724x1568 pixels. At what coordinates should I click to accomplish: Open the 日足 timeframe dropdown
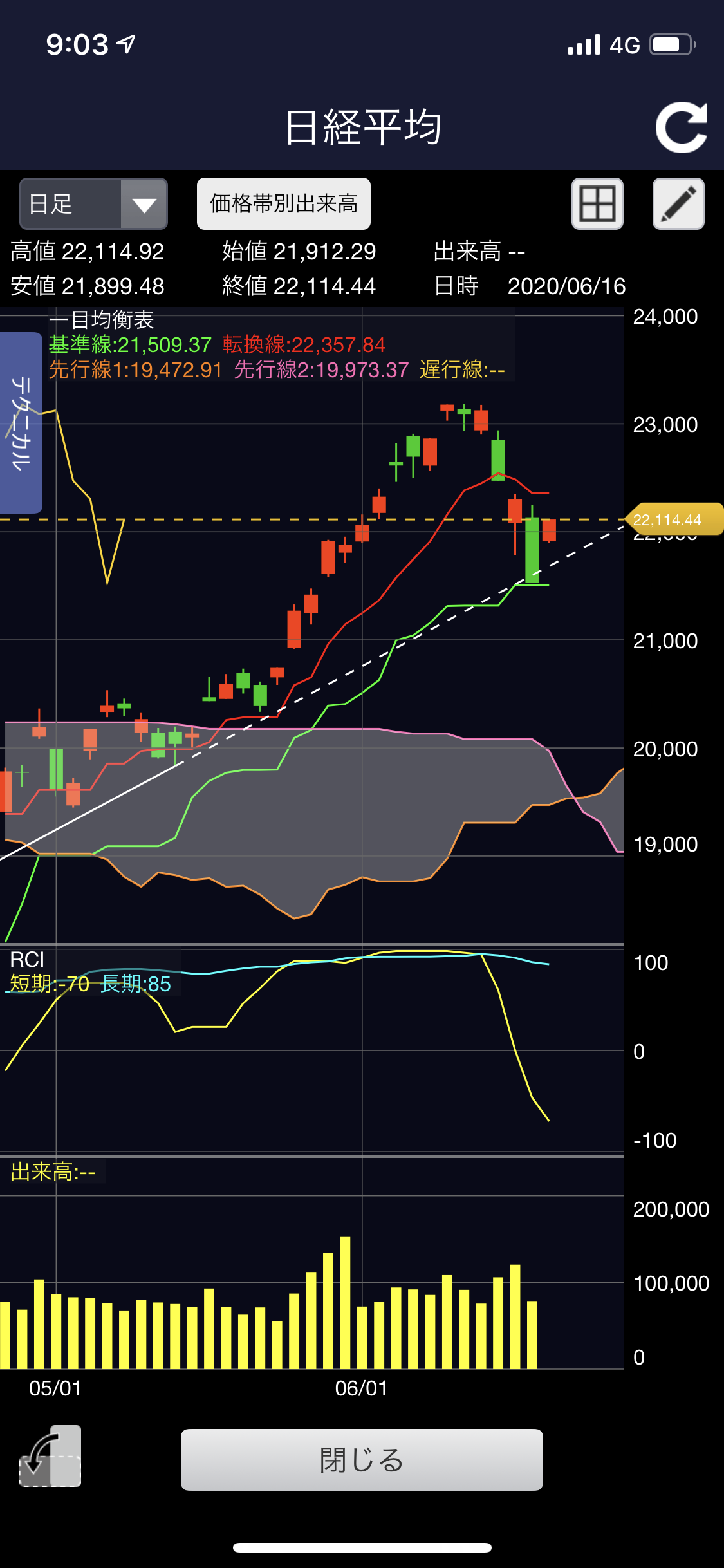click(x=93, y=204)
